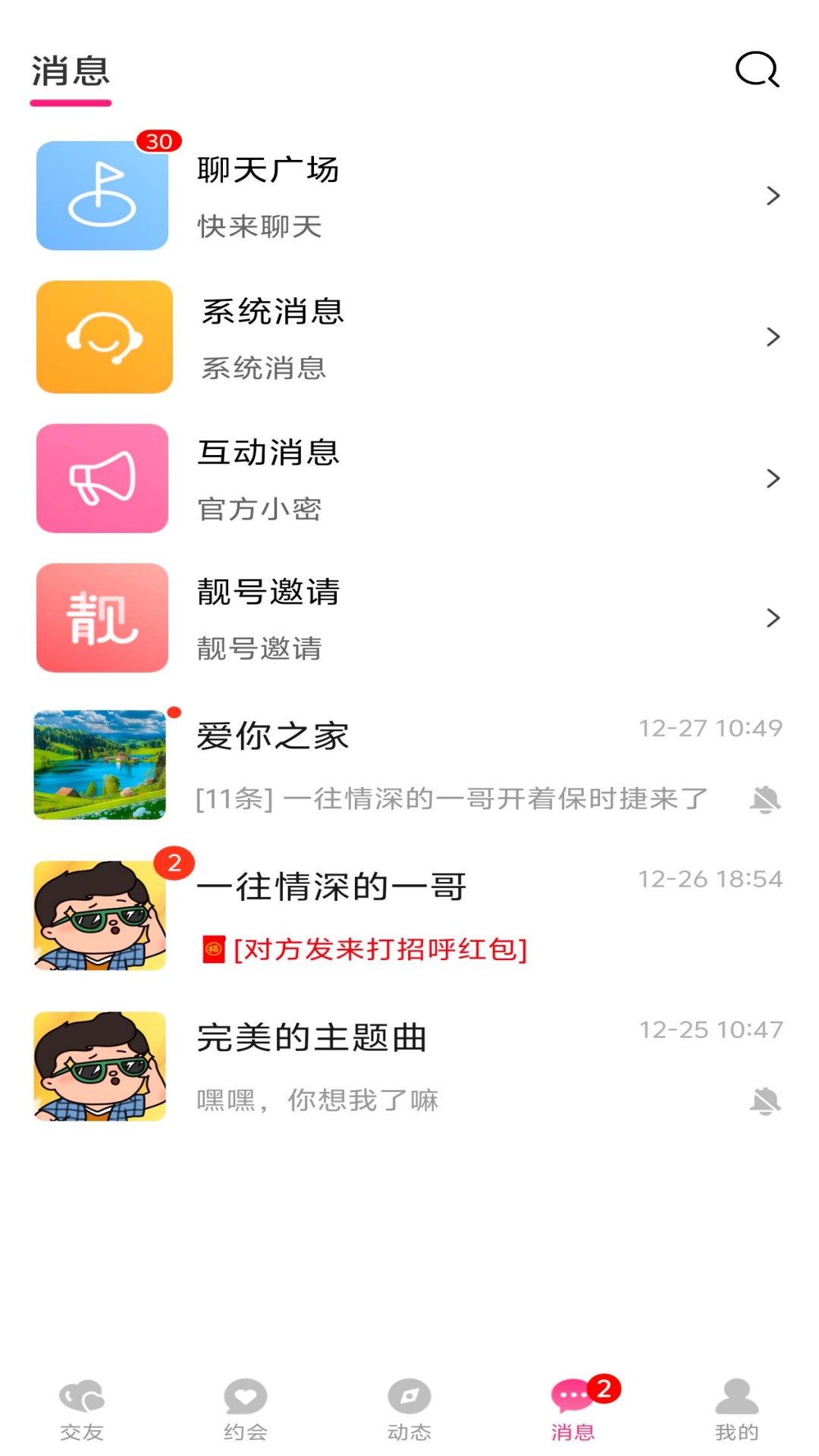
Task: Go to the 我的 profile tab
Action: pyautogui.click(x=737, y=1409)
